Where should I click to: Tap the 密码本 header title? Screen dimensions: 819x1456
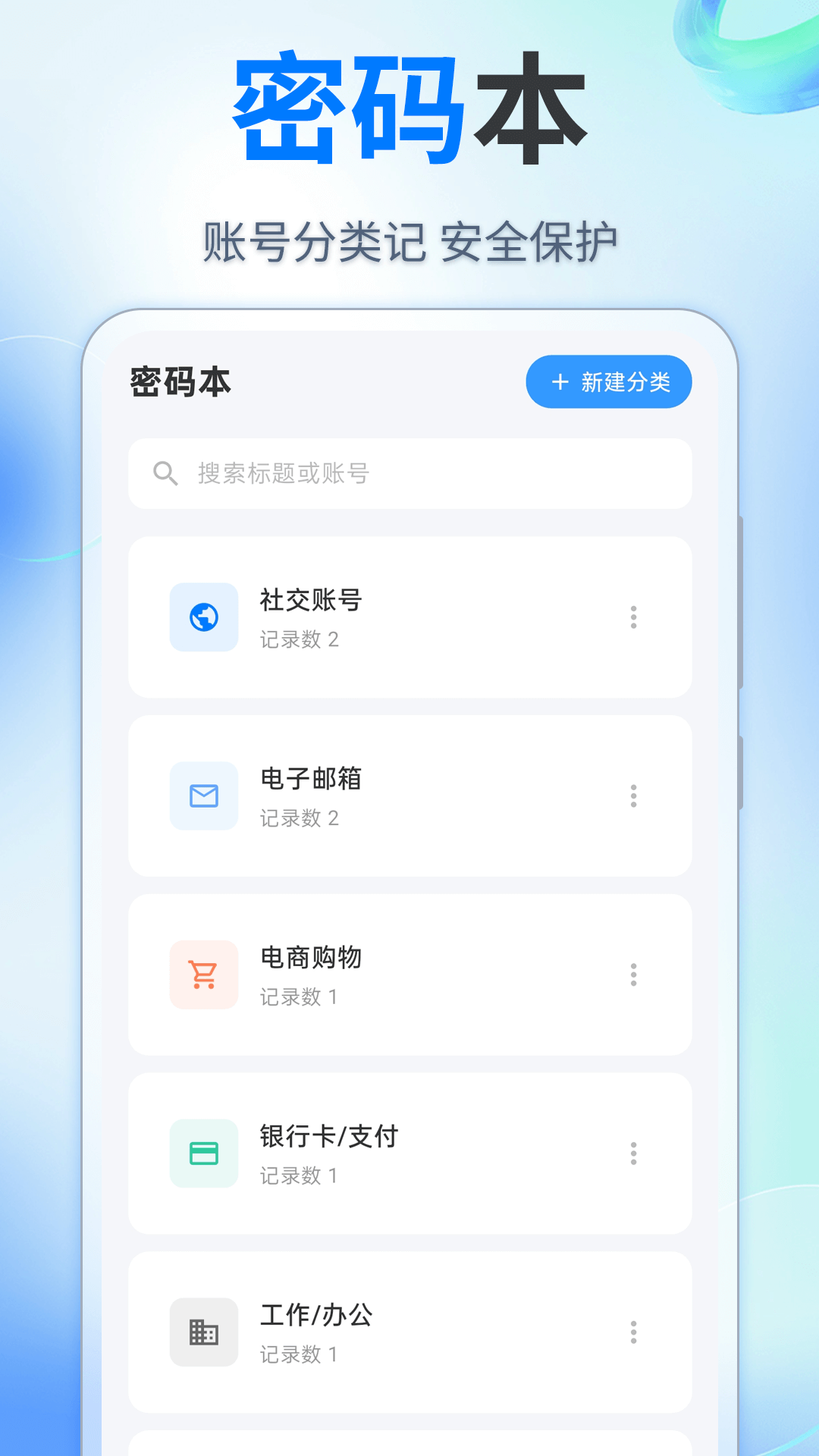(180, 382)
